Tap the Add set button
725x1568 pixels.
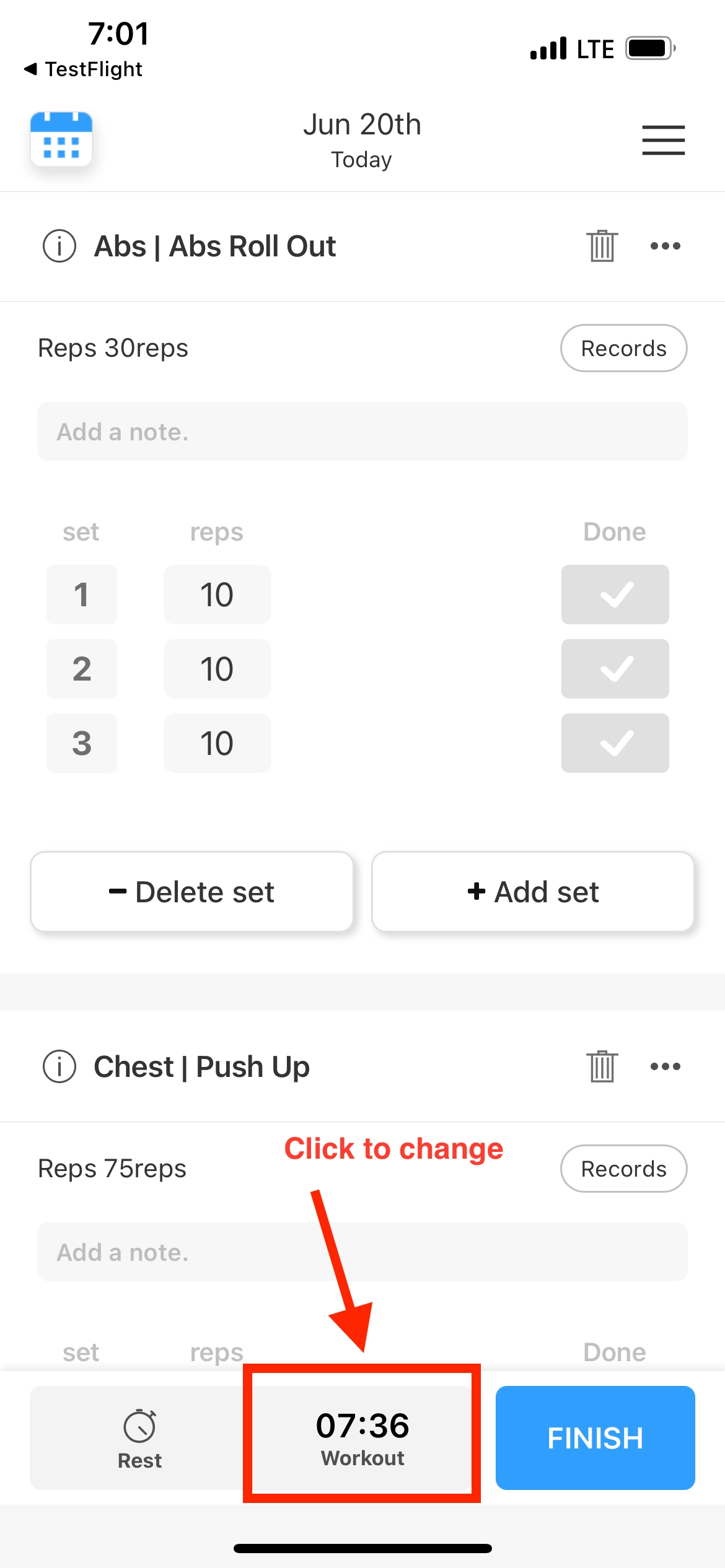(532, 892)
